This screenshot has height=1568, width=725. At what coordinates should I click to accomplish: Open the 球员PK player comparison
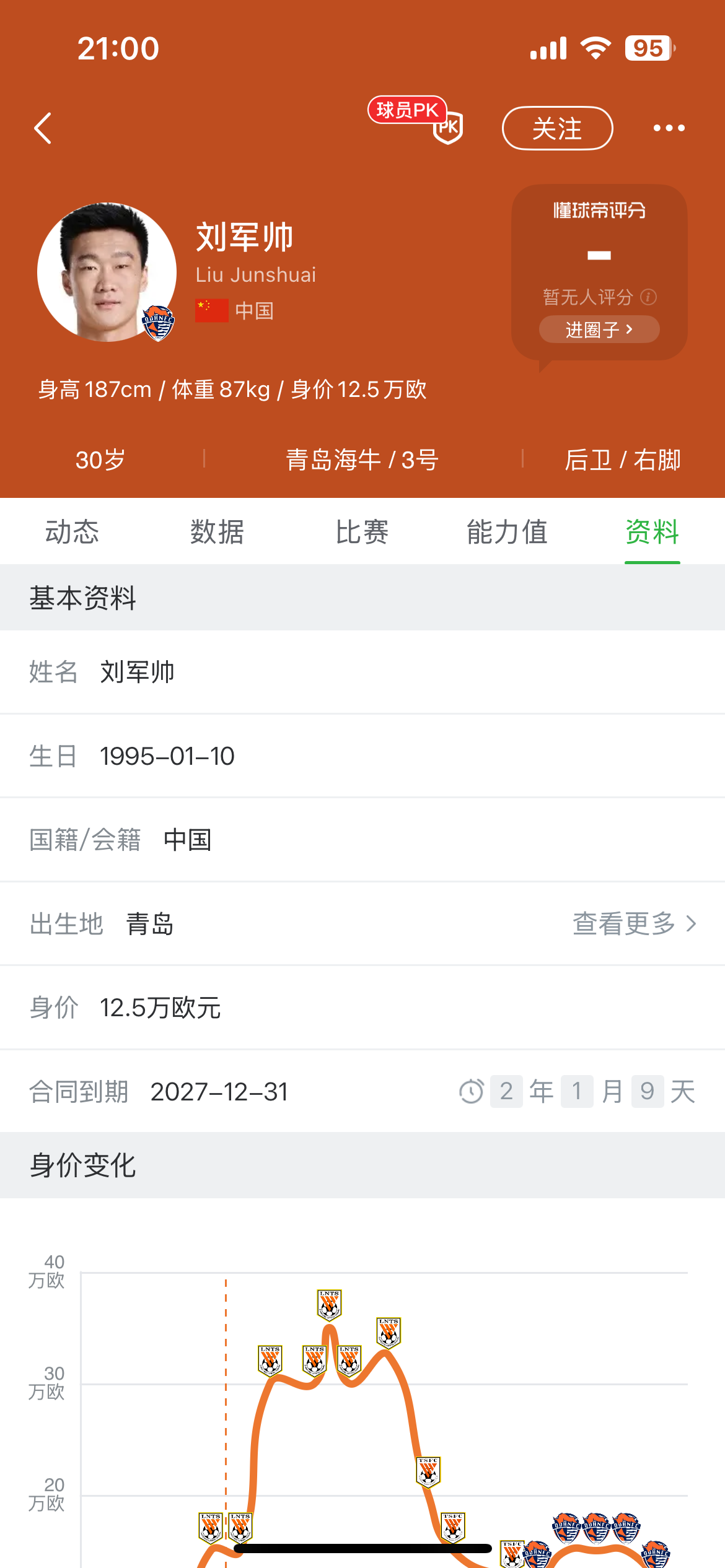pos(416,119)
